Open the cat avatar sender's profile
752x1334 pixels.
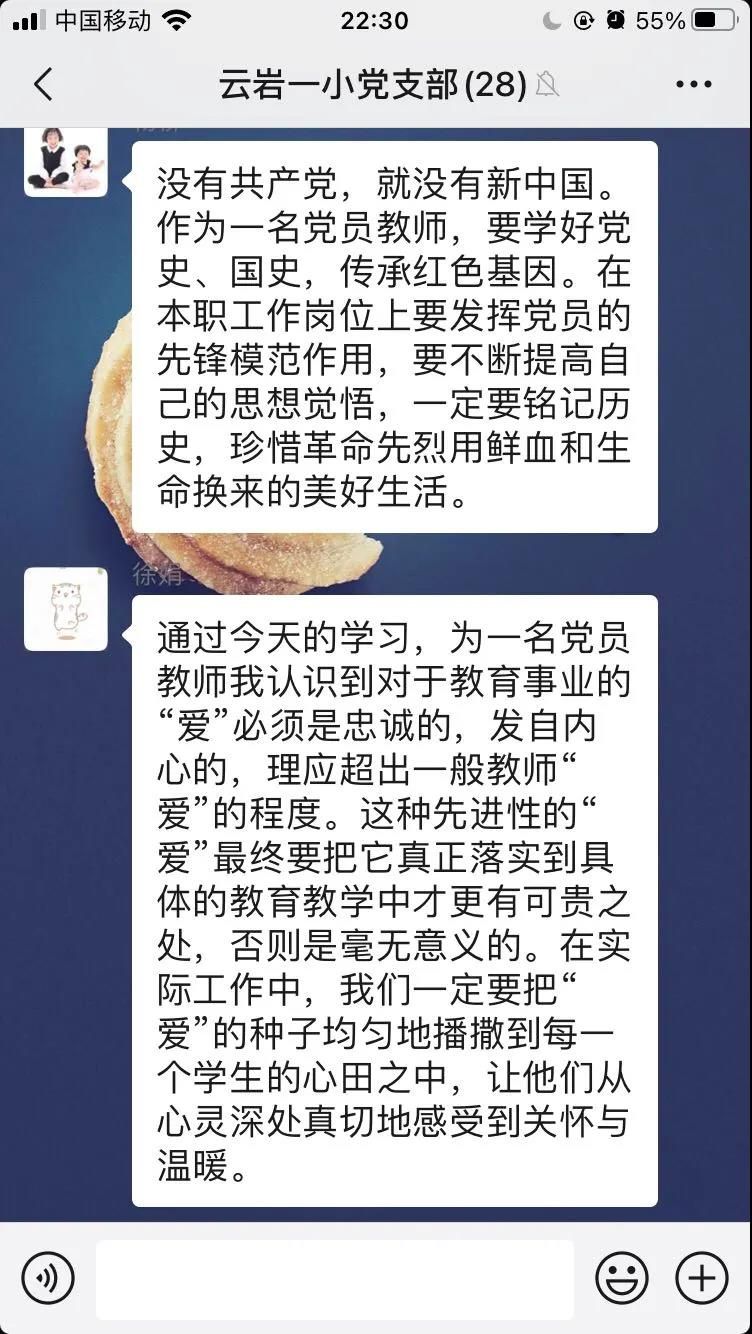coord(66,609)
